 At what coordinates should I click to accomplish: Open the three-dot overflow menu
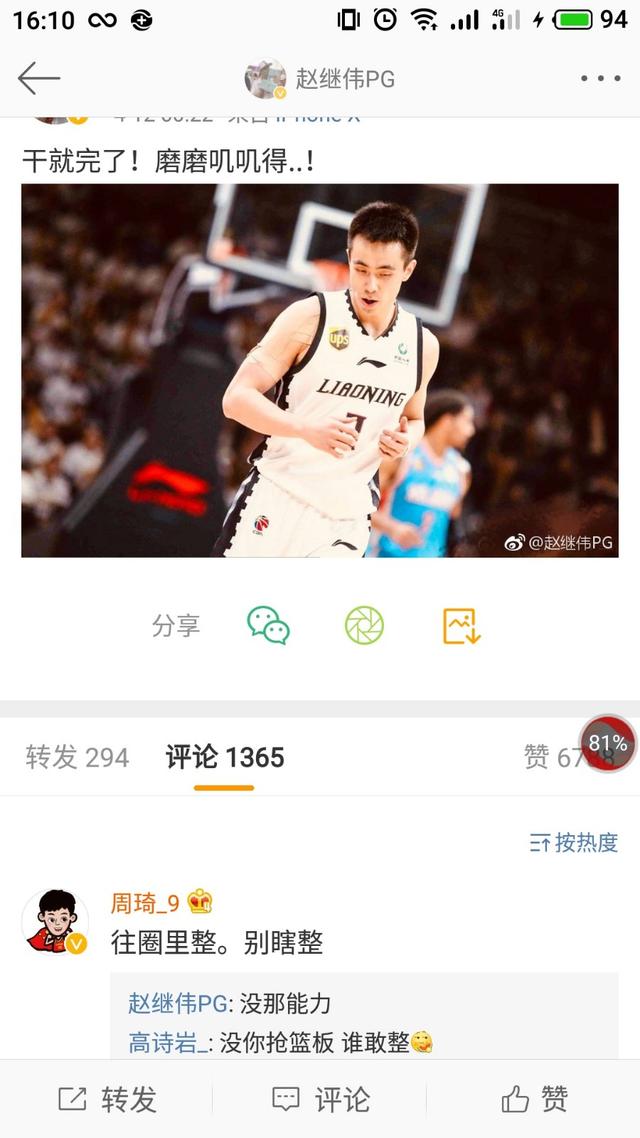pos(600,78)
